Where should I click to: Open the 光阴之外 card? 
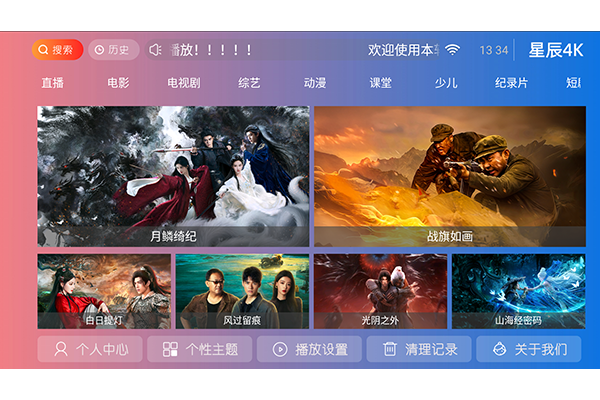click(x=380, y=291)
